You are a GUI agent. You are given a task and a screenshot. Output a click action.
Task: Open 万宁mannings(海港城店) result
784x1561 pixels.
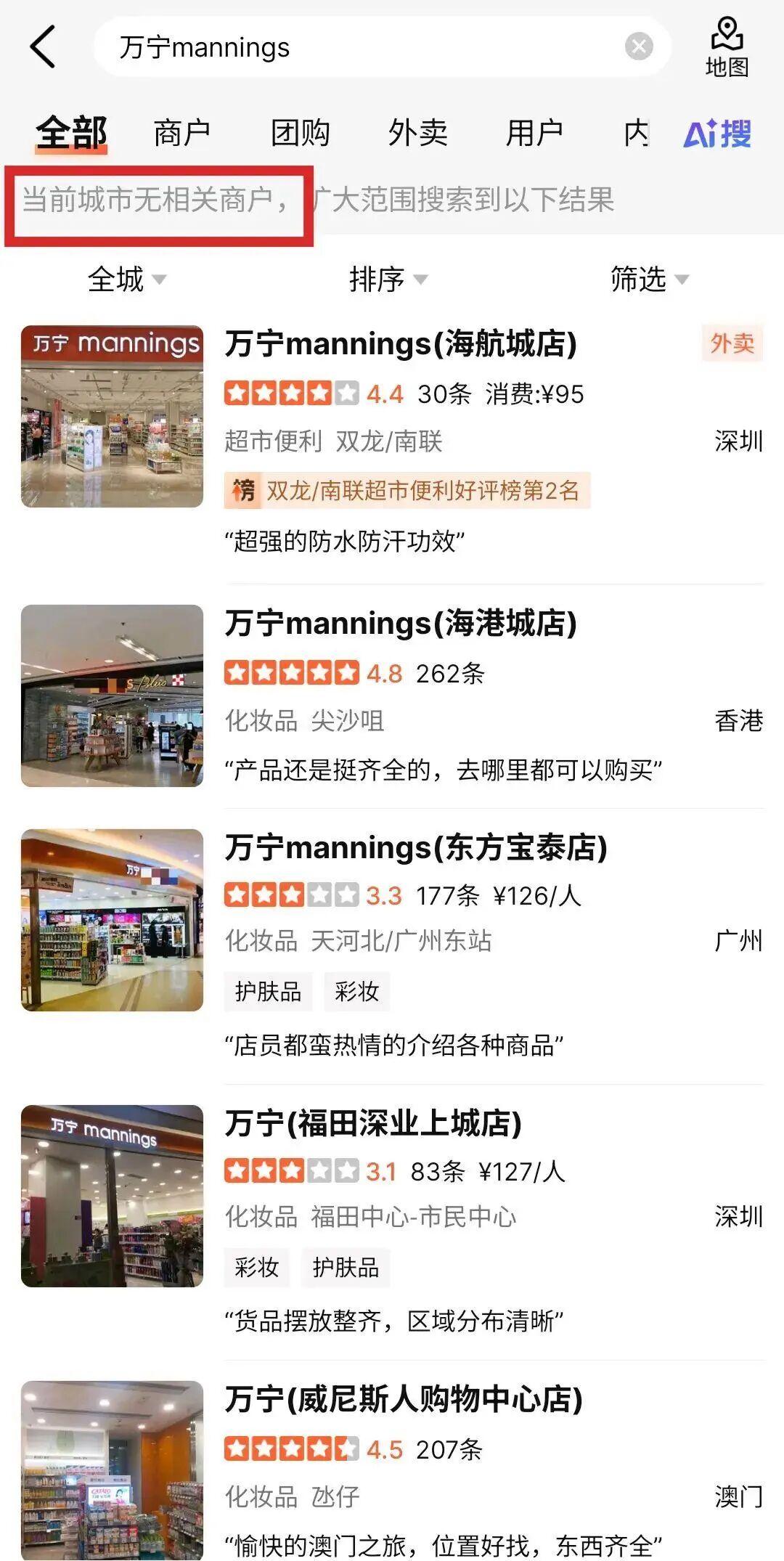tap(401, 623)
